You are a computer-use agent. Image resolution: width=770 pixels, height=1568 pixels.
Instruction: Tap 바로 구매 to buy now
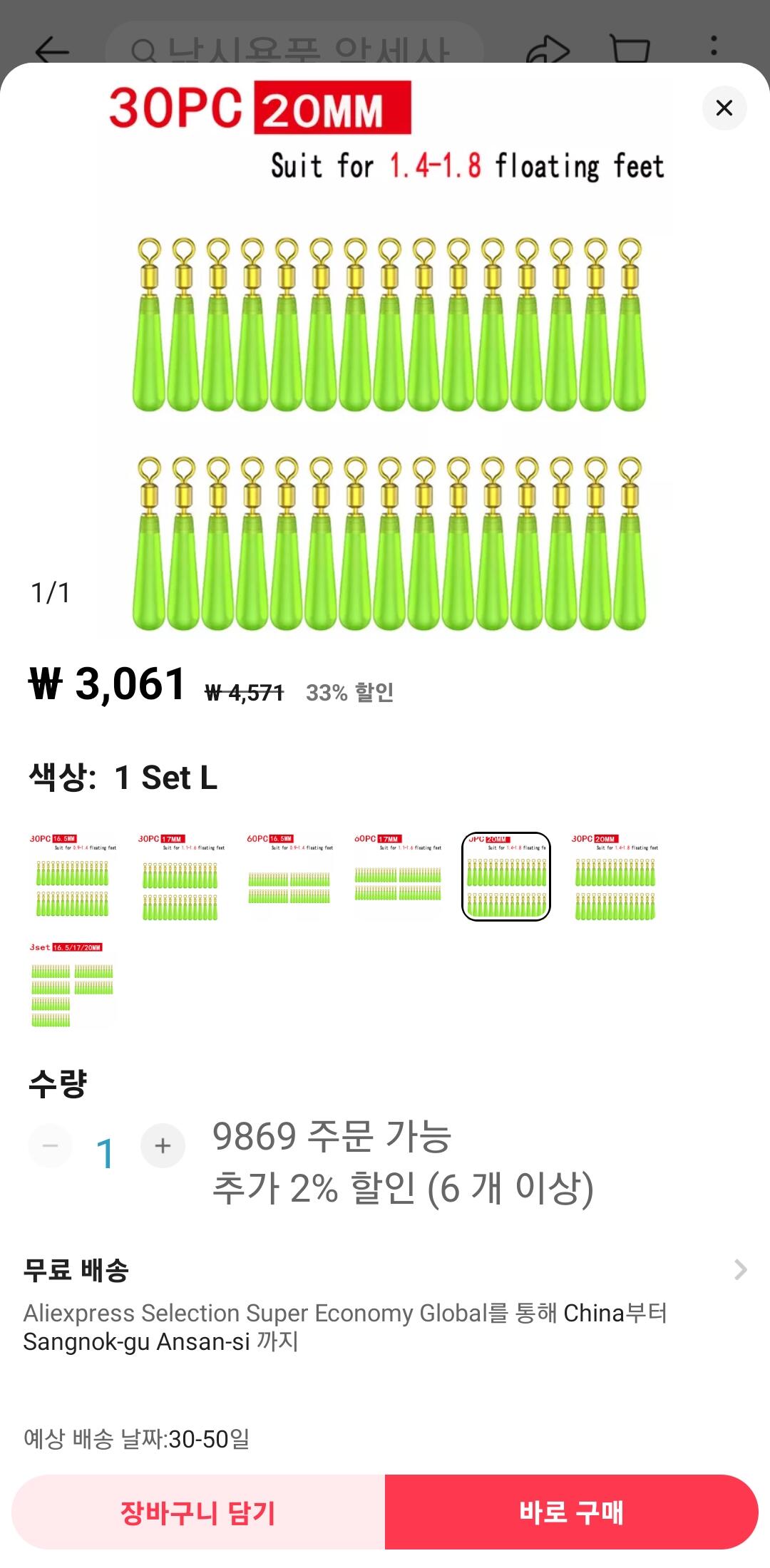(572, 1512)
